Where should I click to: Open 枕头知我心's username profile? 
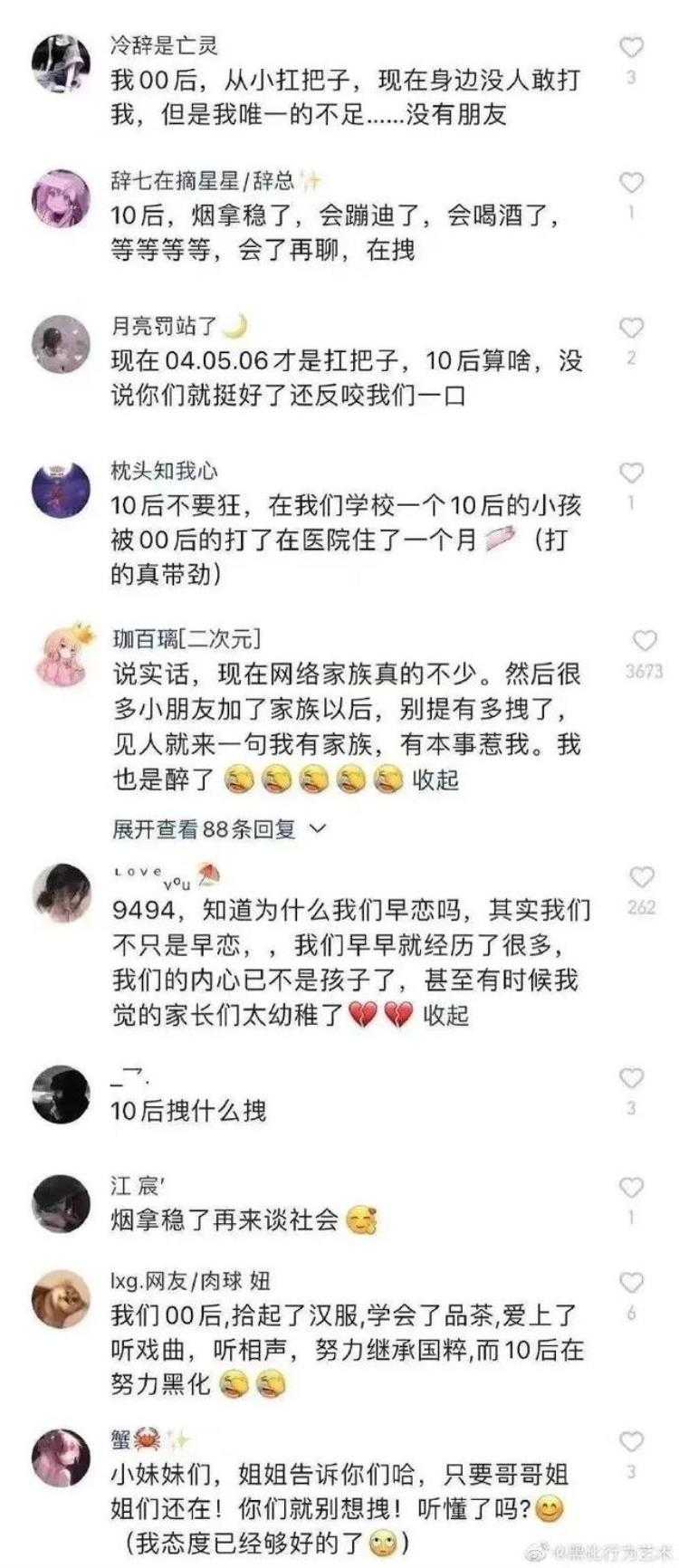[164, 471]
